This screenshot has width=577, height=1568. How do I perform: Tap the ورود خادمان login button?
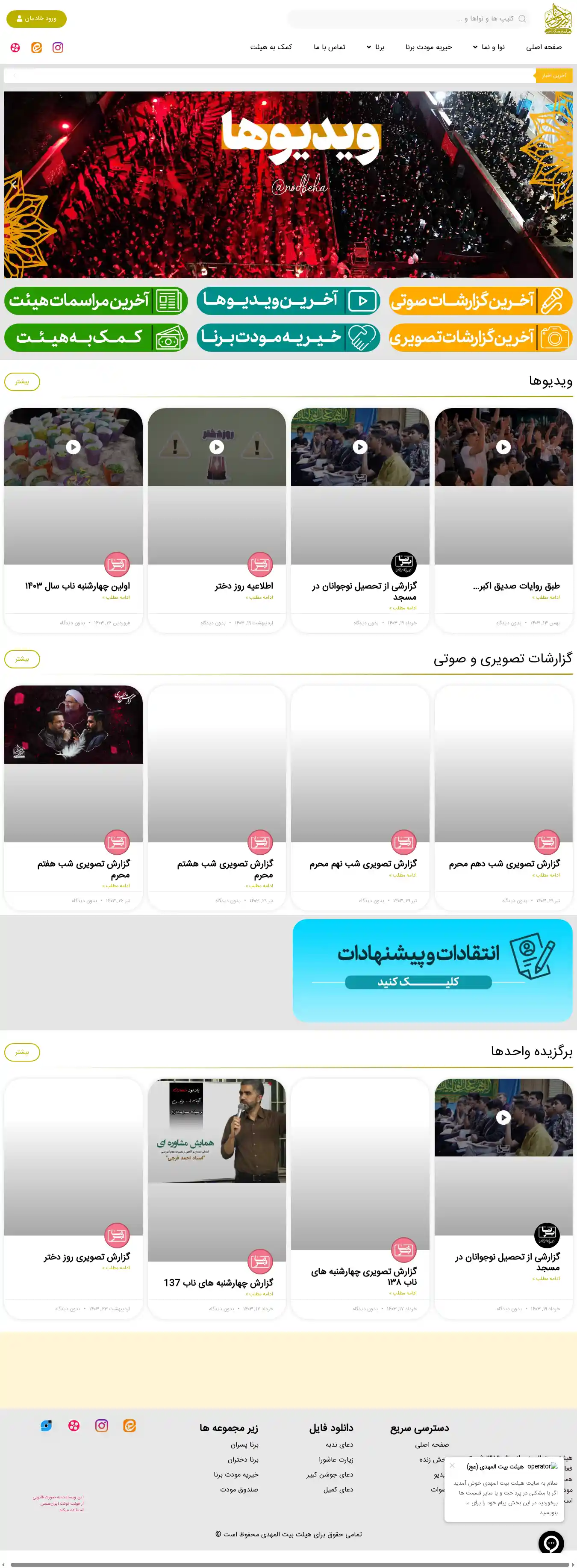tap(36, 19)
